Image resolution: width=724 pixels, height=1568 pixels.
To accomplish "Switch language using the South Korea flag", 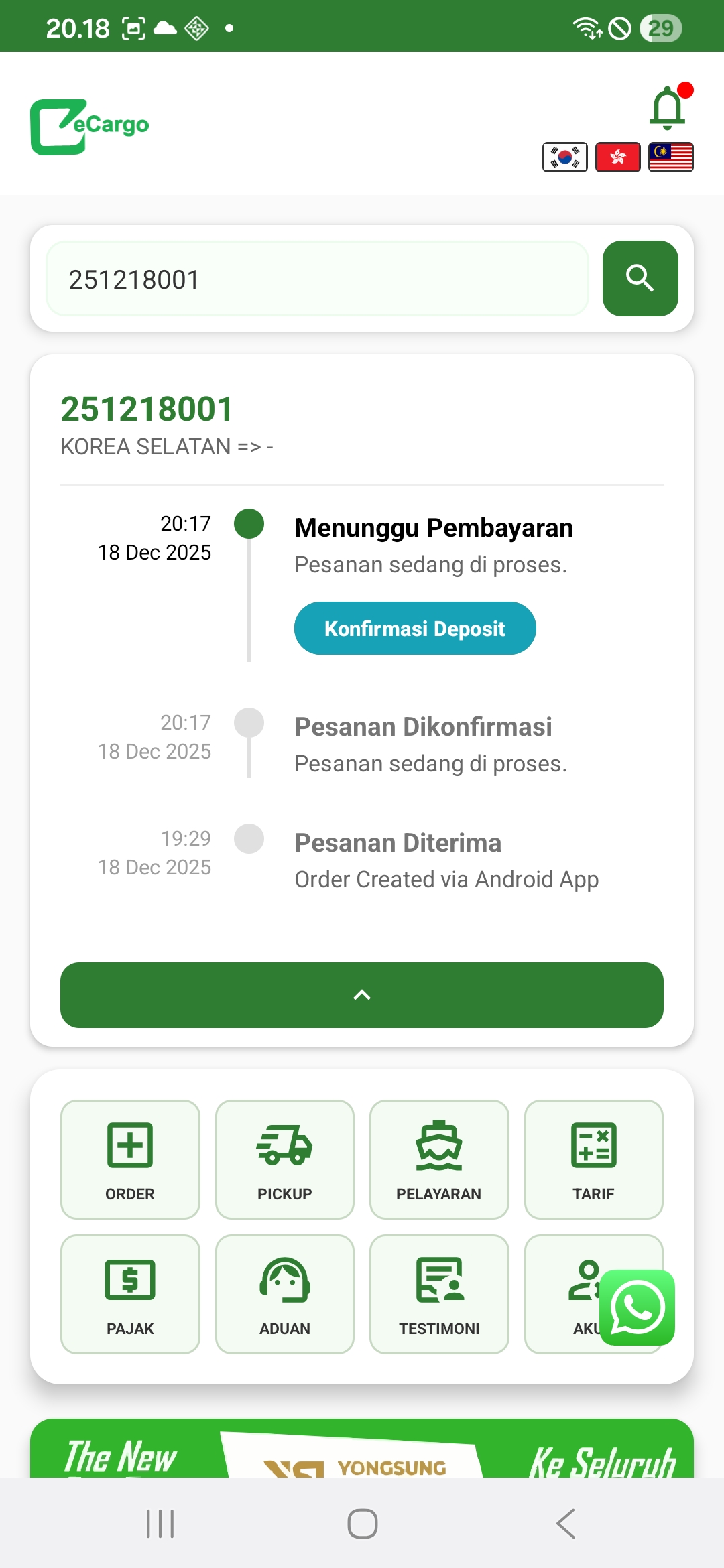I will click(564, 157).
